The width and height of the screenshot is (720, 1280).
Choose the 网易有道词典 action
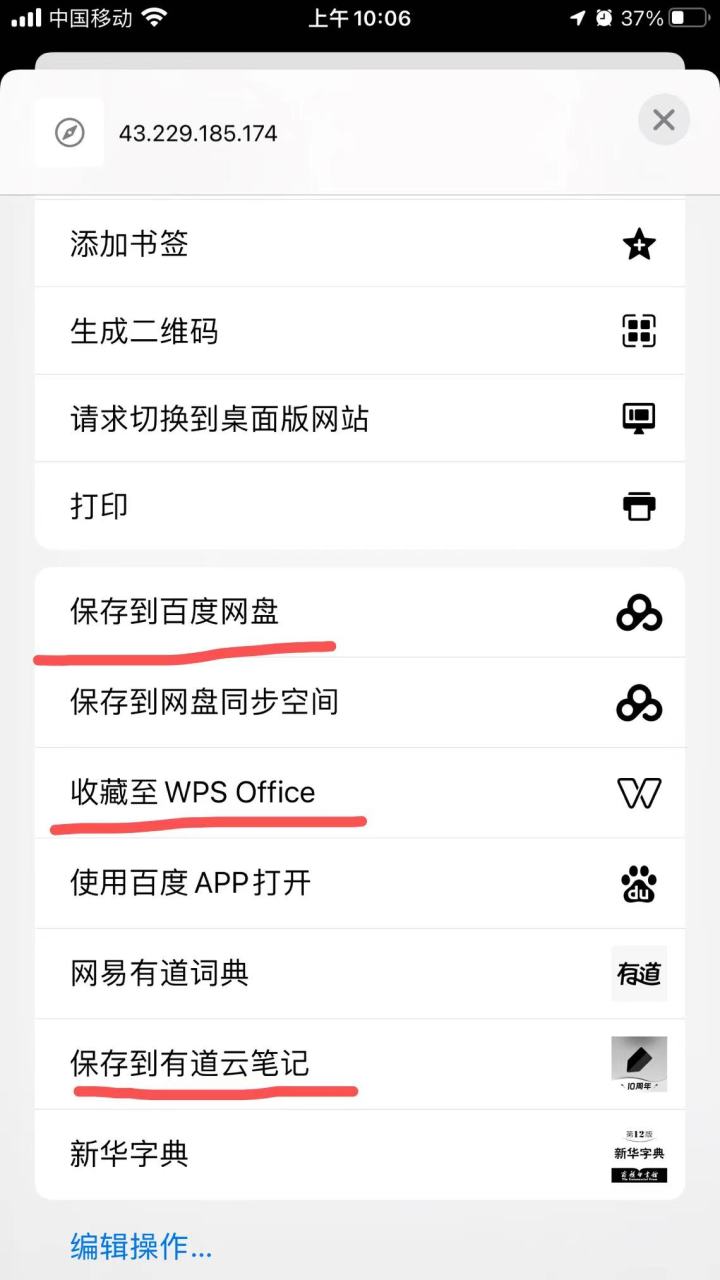360,973
